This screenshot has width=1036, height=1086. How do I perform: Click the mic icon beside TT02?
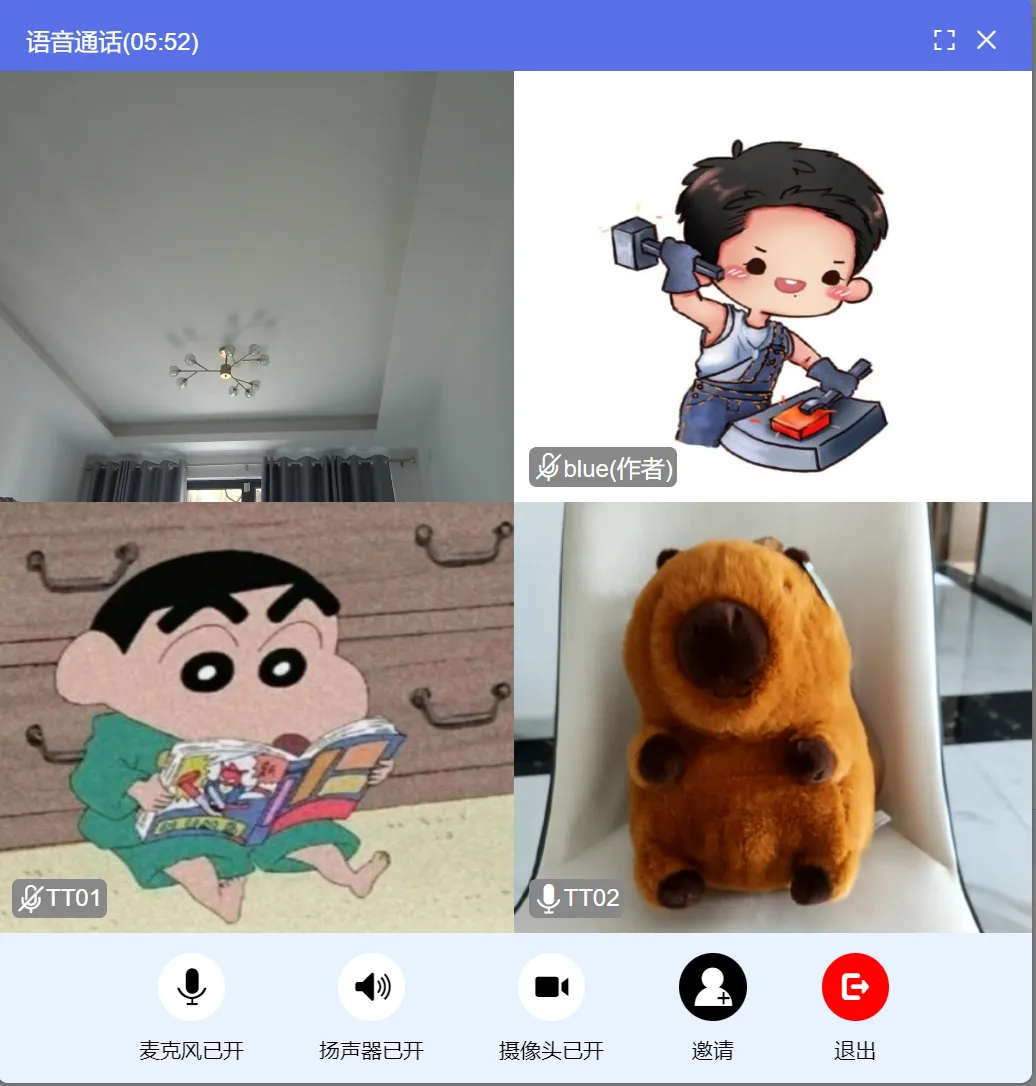pyautogui.click(x=548, y=898)
